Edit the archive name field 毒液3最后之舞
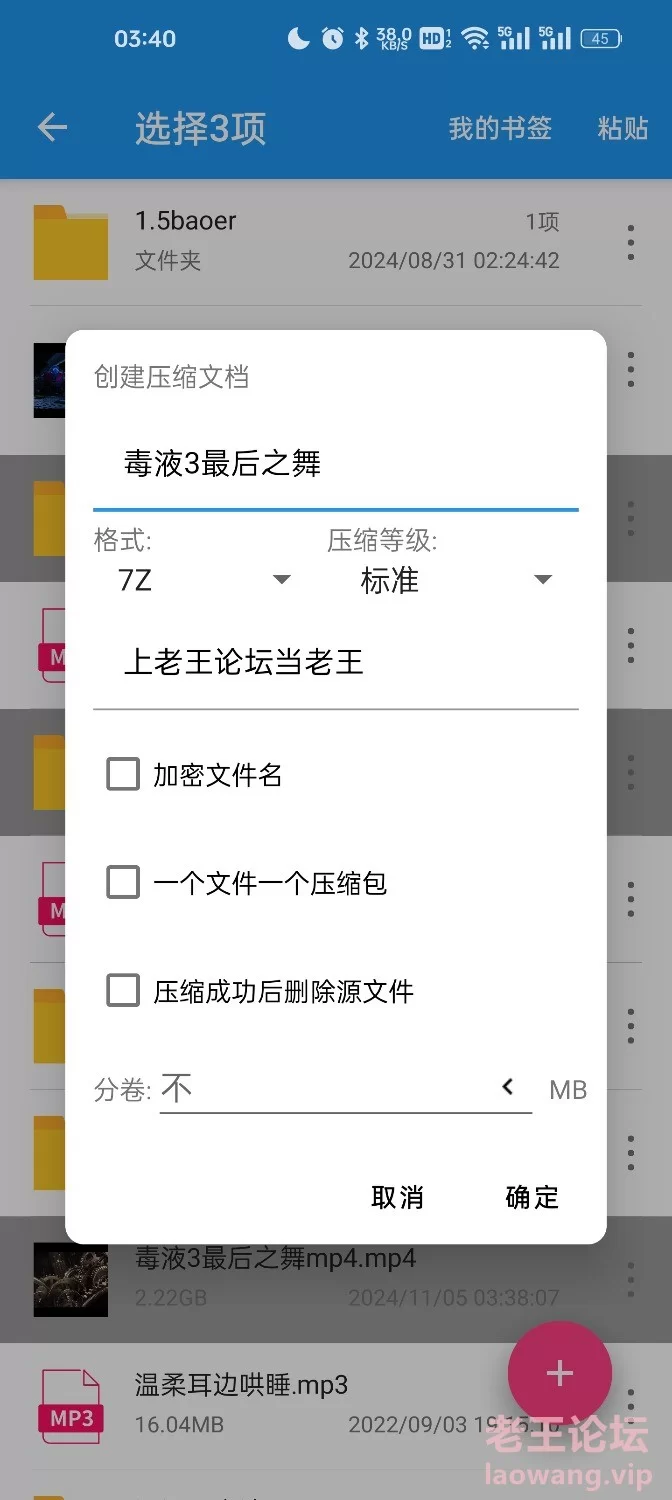The width and height of the screenshot is (672, 1500). [x=336, y=464]
